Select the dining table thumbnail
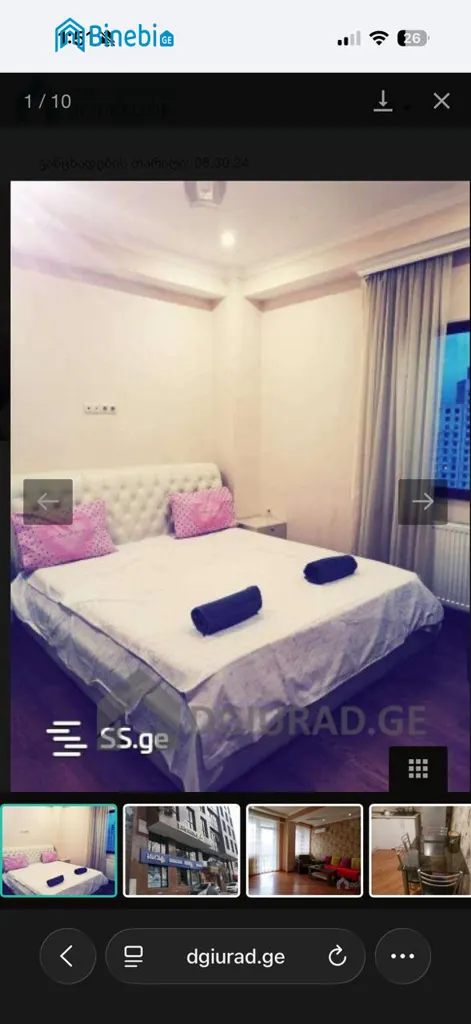Screen dimensions: 471x1024 tap(420, 850)
